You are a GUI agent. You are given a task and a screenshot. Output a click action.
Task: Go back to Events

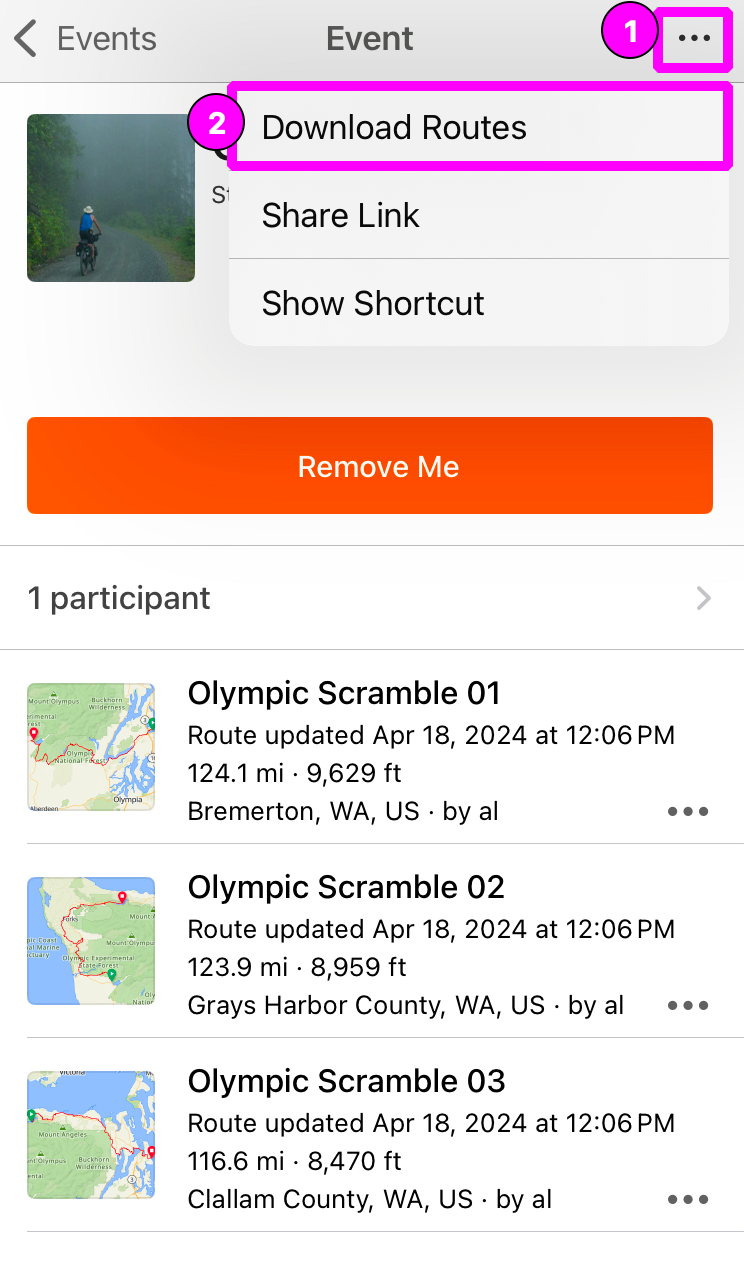click(85, 39)
